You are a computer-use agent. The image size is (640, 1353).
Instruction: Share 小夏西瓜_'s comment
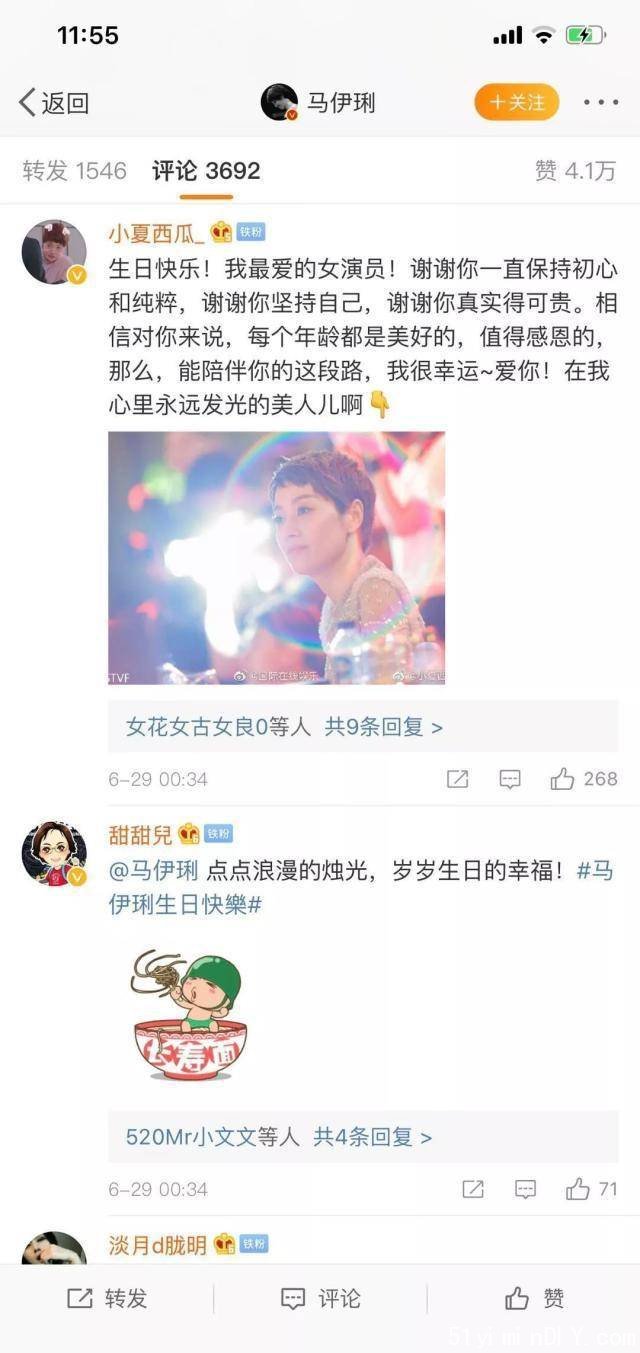[x=457, y=779]
